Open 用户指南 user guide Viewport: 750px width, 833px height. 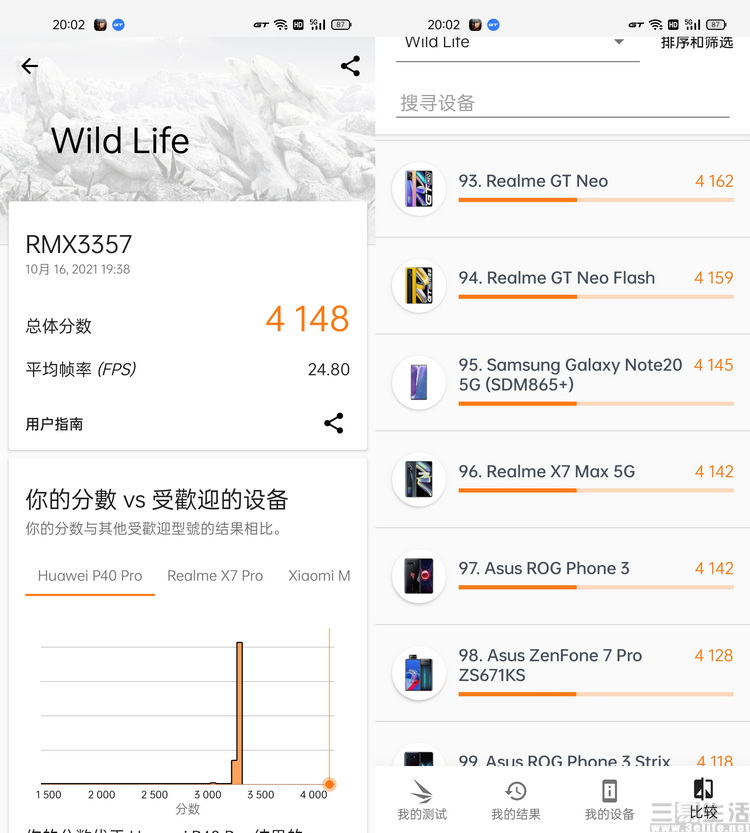coord(55,424)
